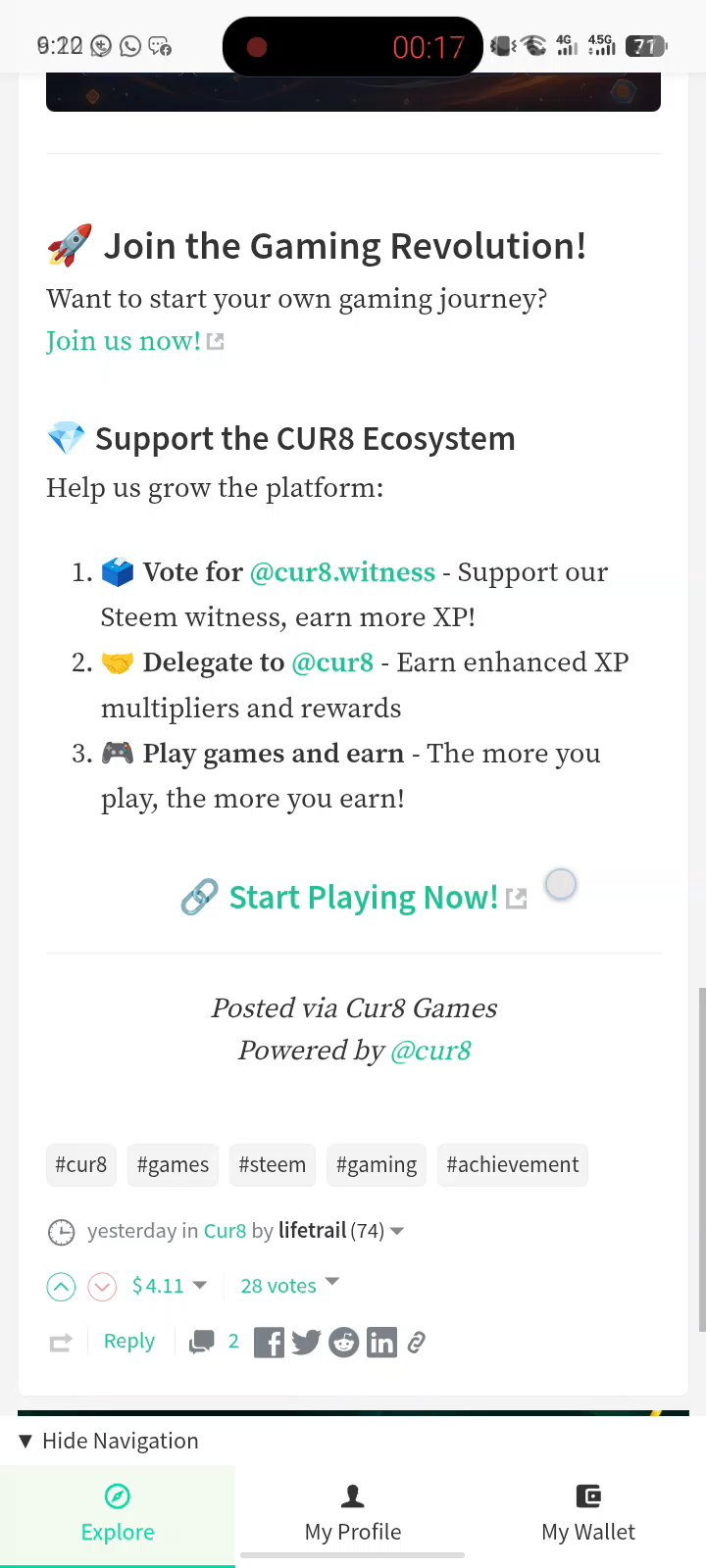Viewport: 706px width, 1568px height.
Task: Open the author lifetrail's profile menu
Action: 313,1231
